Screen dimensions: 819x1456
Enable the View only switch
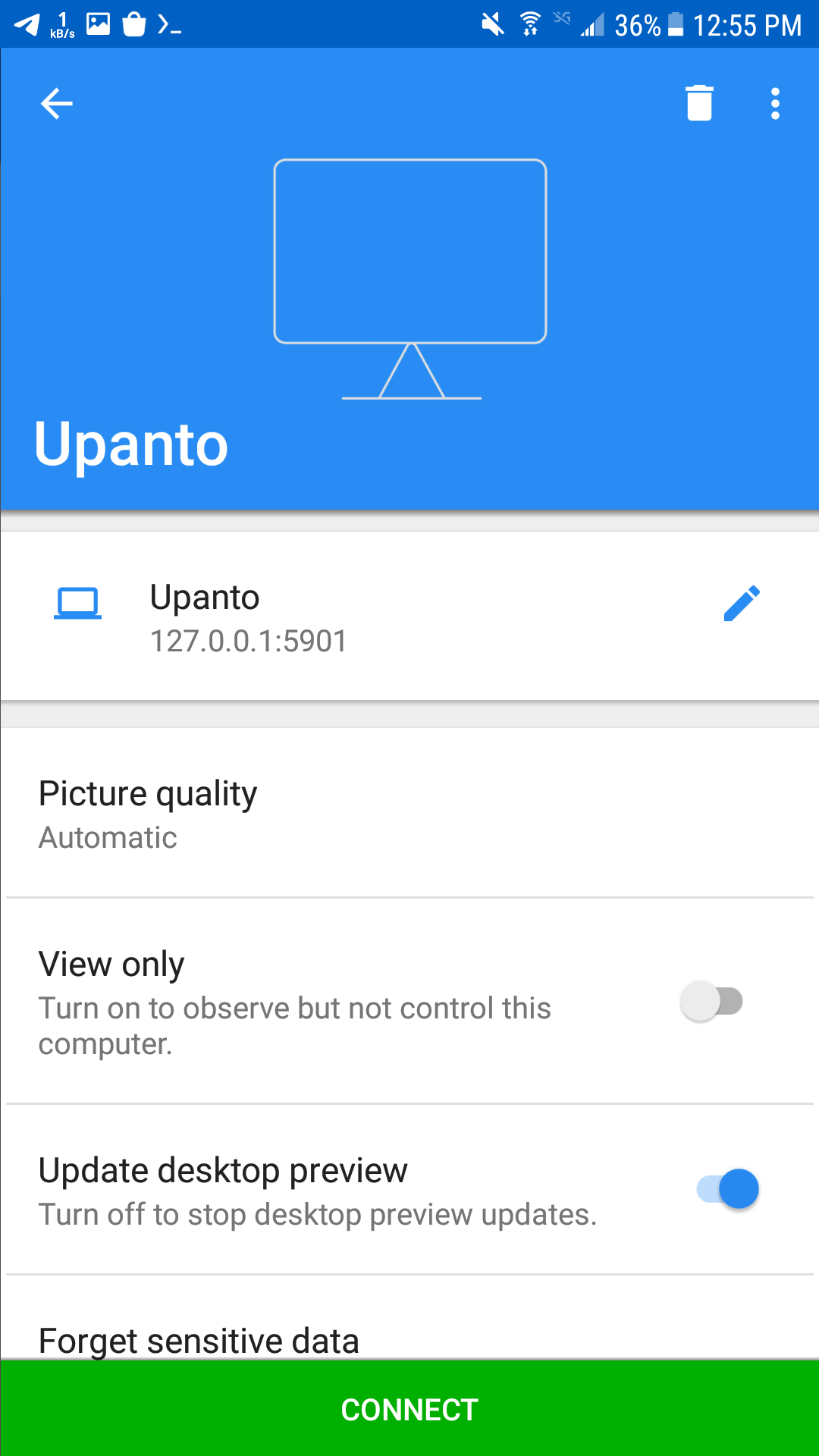pos(711,1002)
